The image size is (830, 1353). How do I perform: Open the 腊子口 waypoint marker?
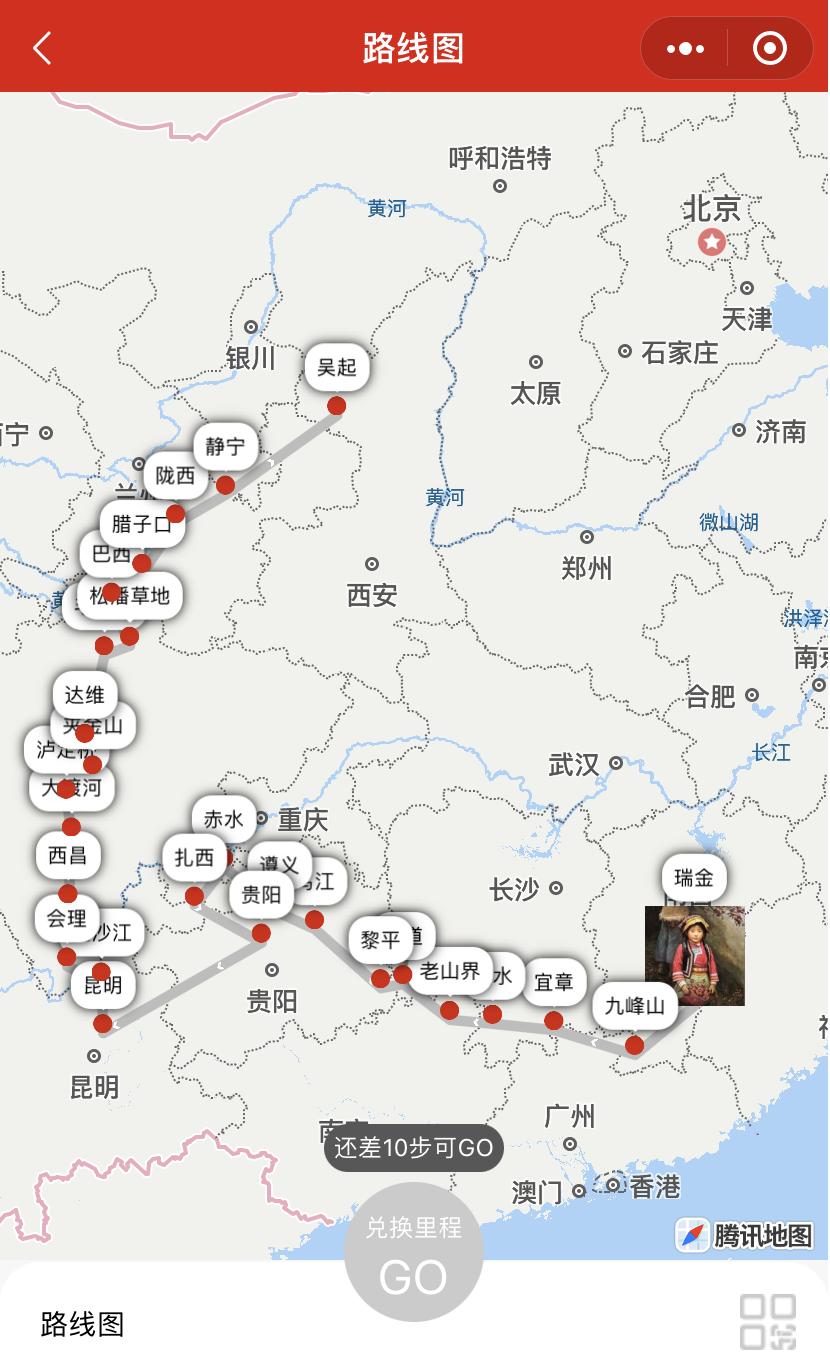[x=142, y=524]
